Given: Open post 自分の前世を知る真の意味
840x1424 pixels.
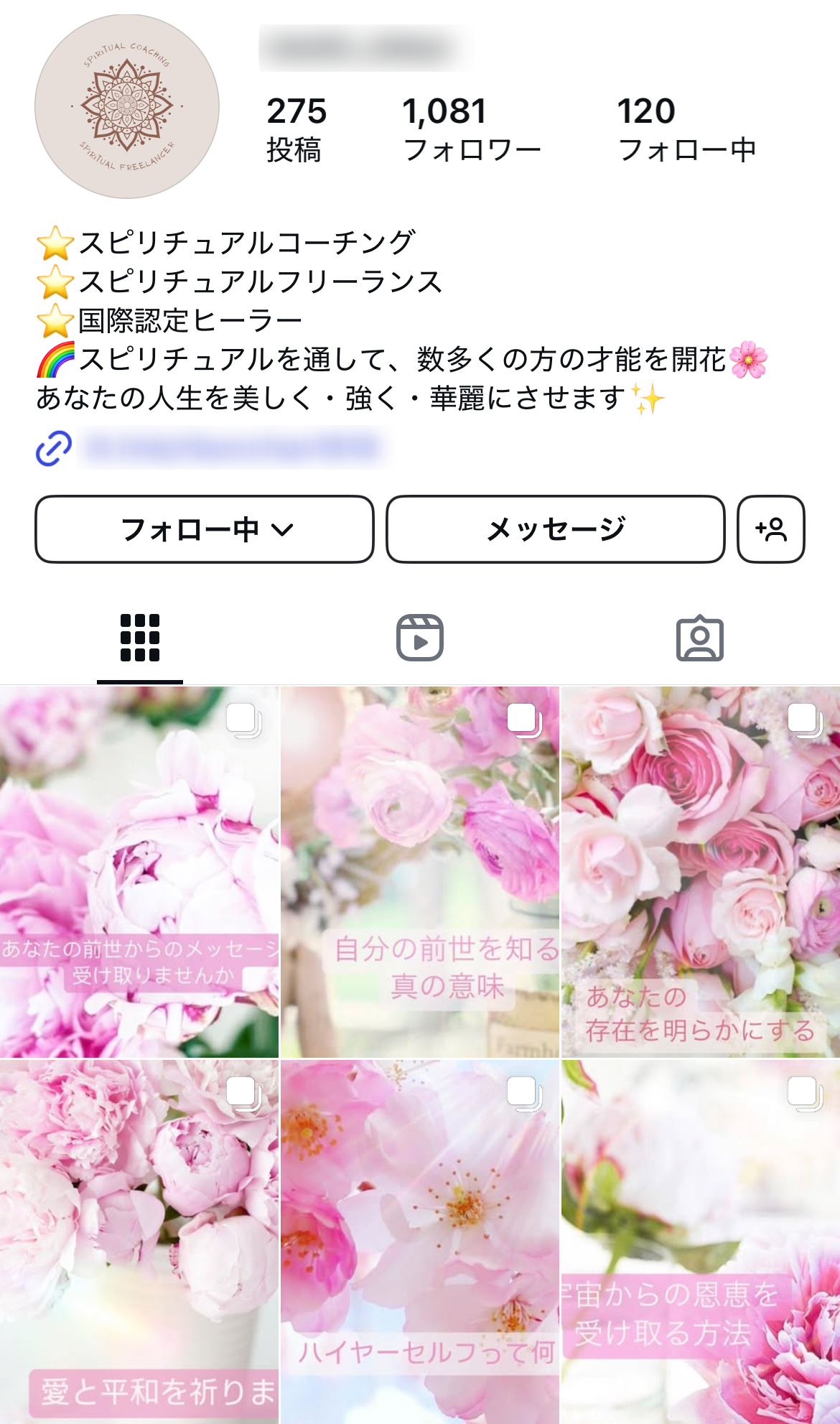Looking at the screenshot, I should (x=420, y=872).
